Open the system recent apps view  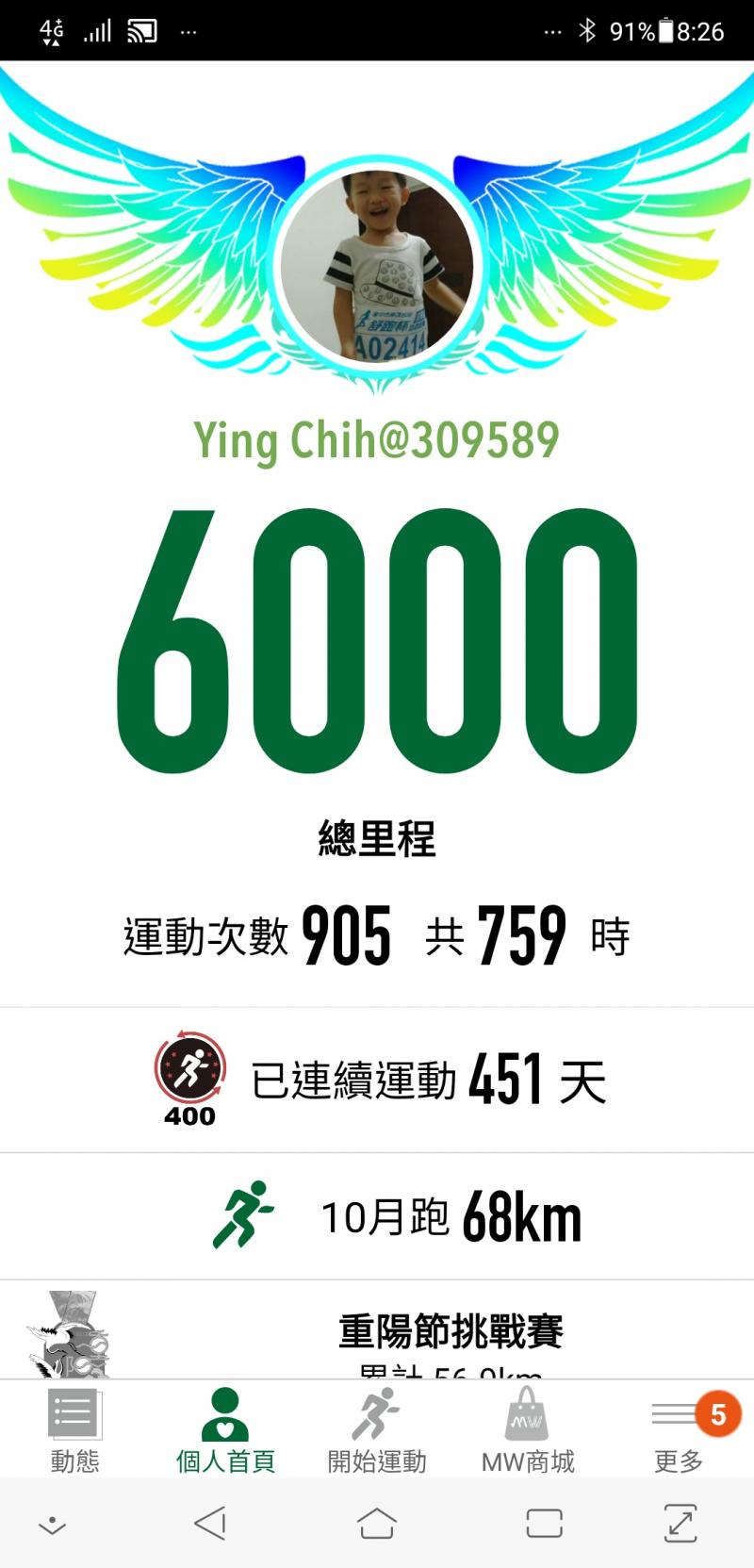coord(544,1523)
